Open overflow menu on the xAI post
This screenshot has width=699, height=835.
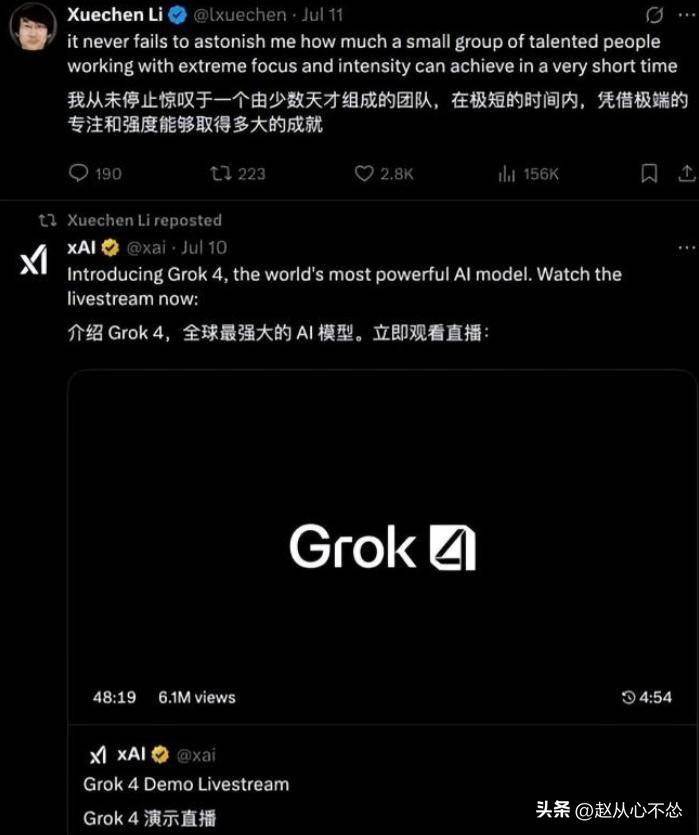tap(687, 247)
